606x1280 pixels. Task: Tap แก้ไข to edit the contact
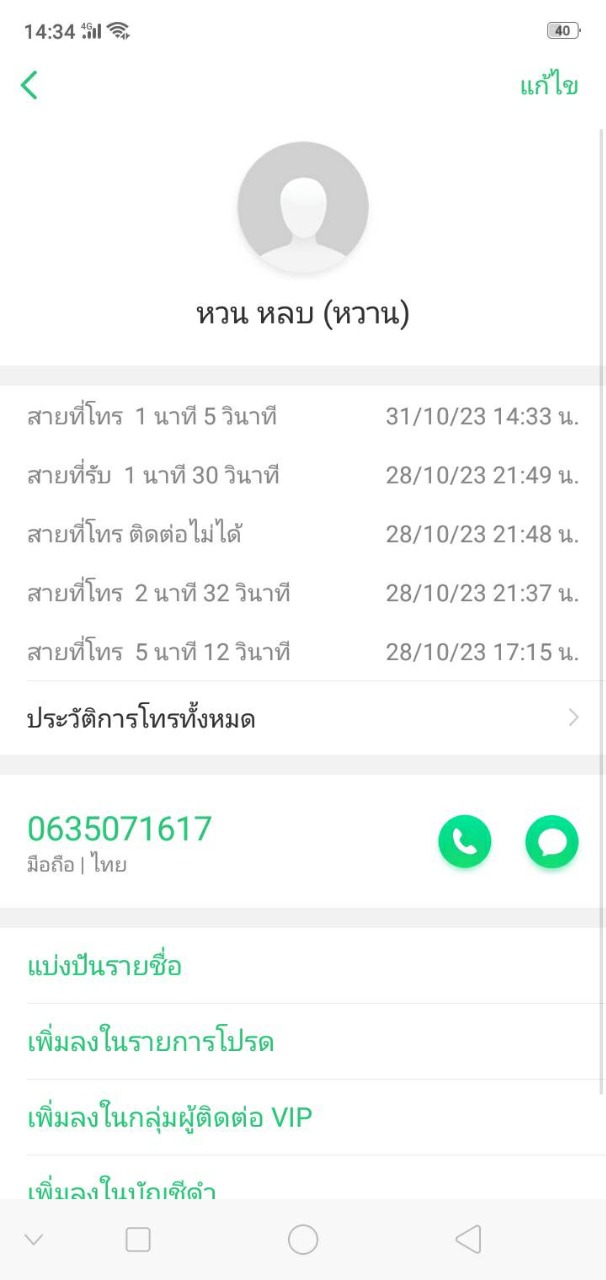pyautogui.click(x=548, y=86)
